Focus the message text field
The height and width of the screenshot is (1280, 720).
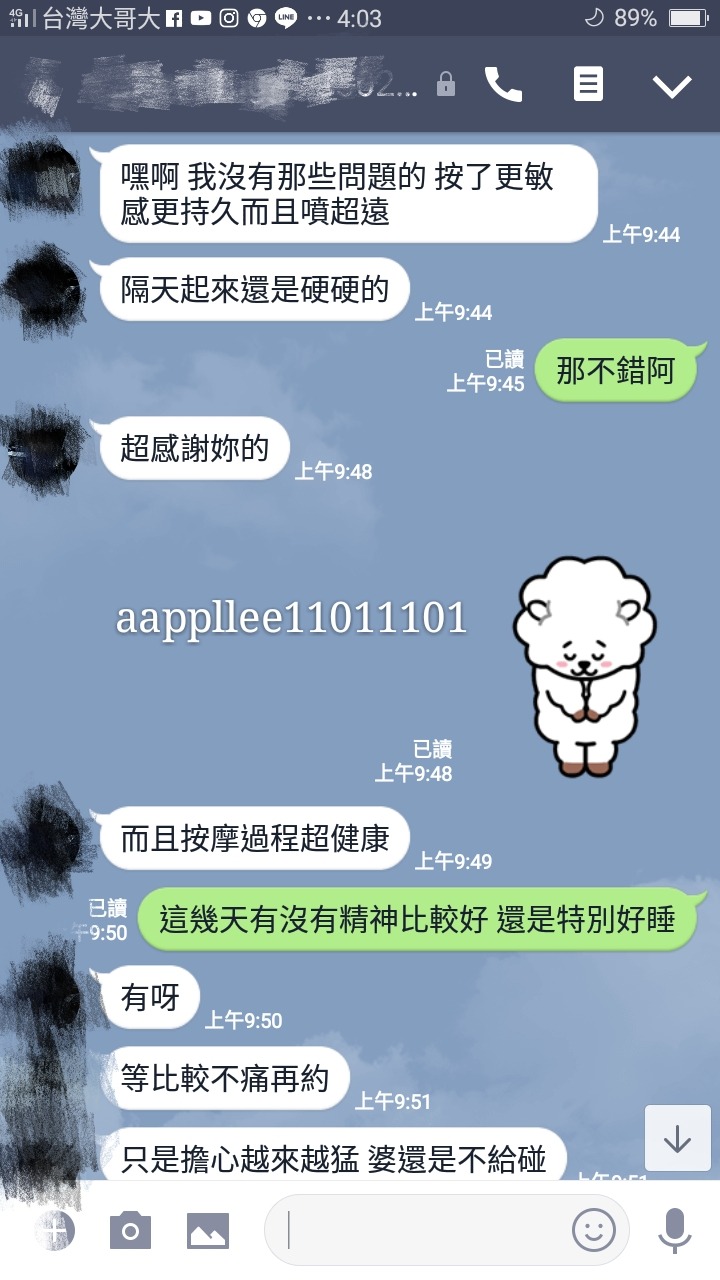pos(420,1230)
